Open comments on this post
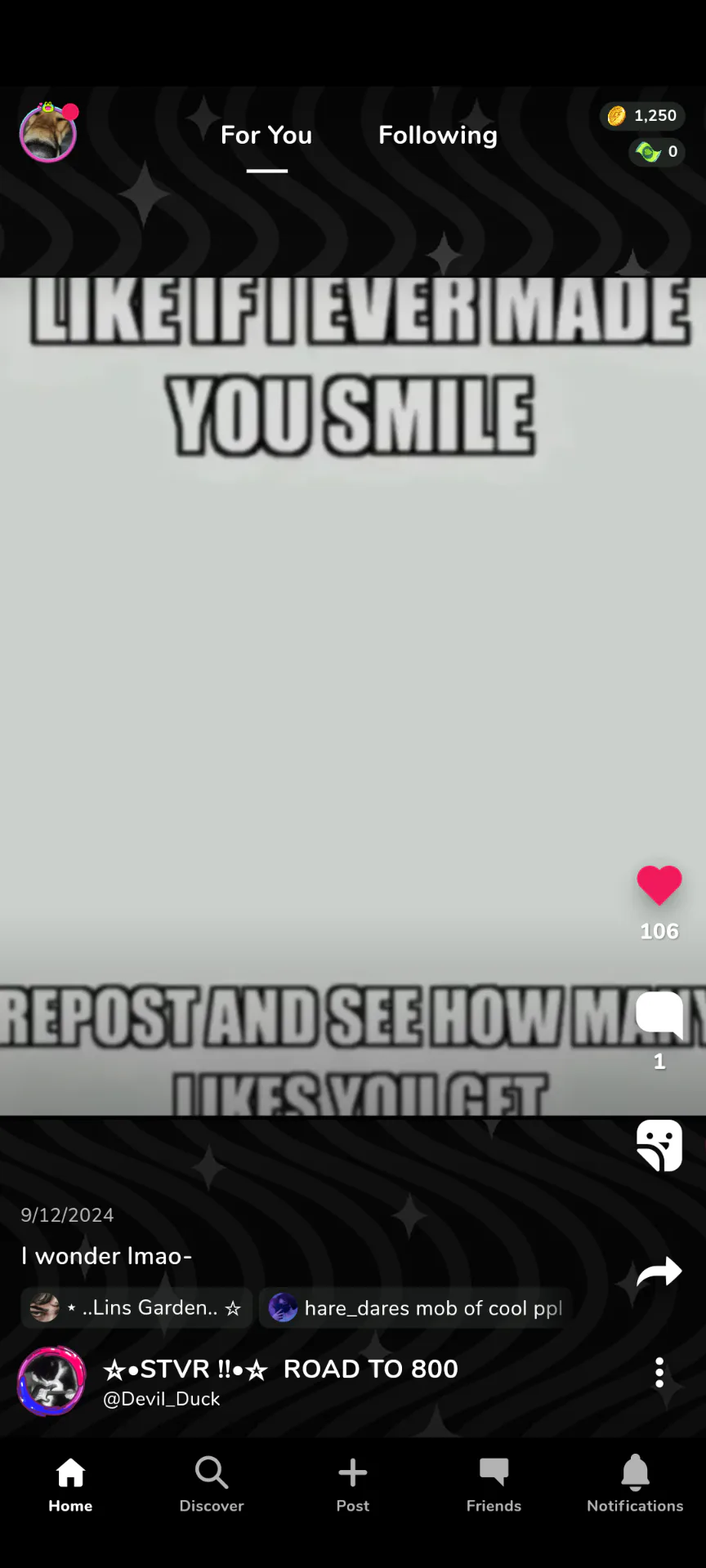 (659, 1016)
